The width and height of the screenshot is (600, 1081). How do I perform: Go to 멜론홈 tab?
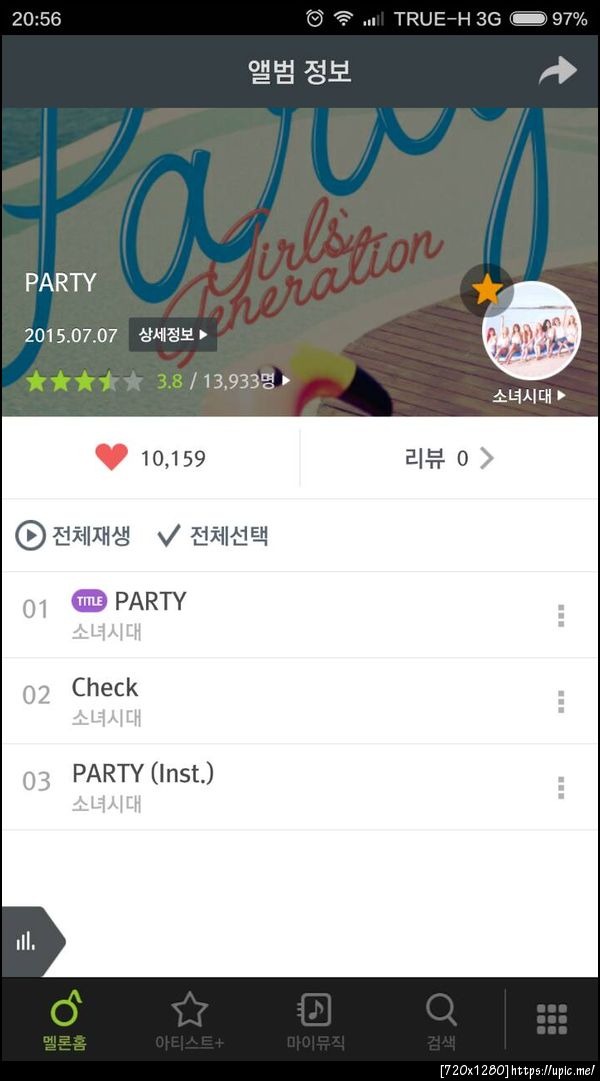coord(65,1021)
